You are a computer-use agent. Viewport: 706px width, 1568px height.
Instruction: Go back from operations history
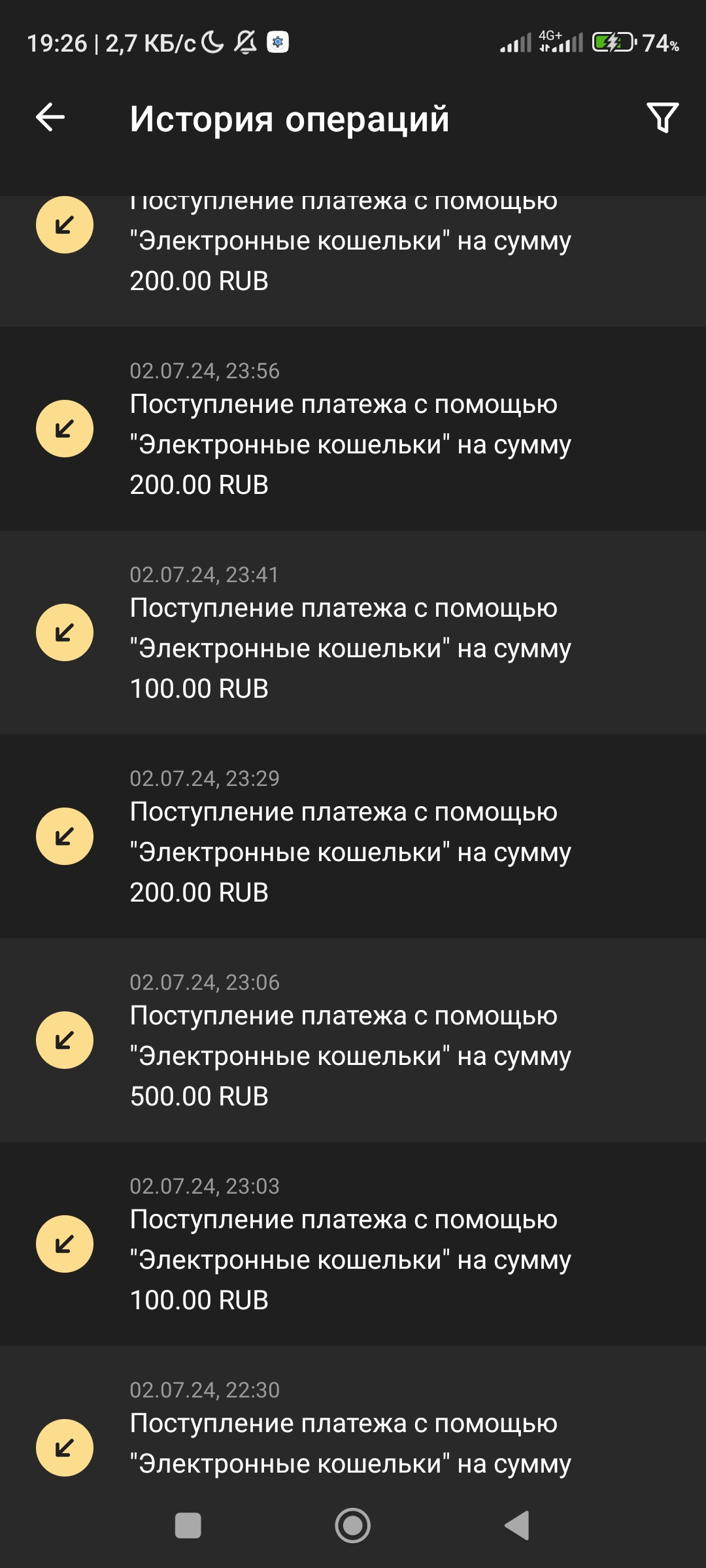pyautogui.click(x=50, y=118)
